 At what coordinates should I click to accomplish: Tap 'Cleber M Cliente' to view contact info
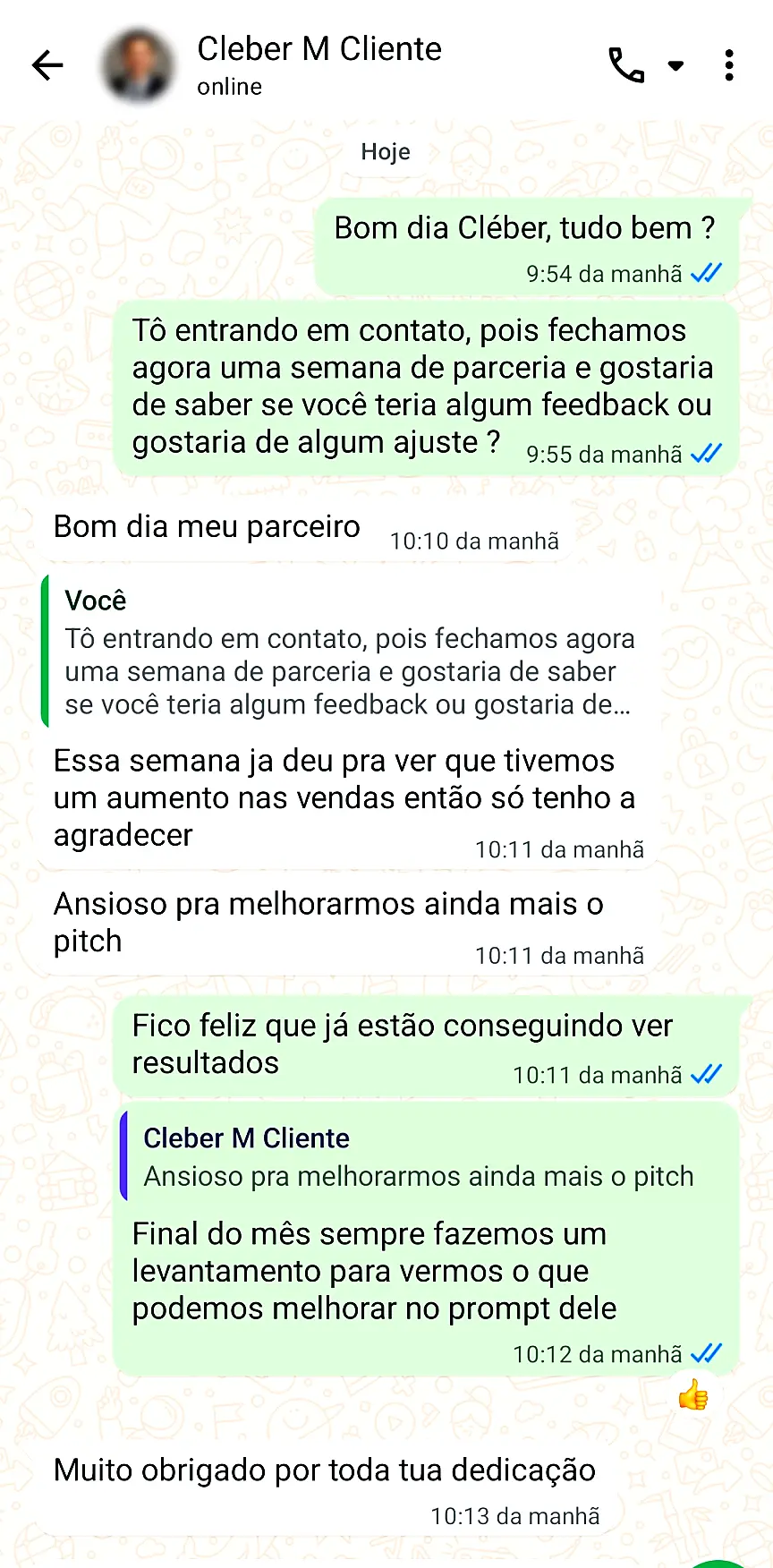tap(319, 49)
